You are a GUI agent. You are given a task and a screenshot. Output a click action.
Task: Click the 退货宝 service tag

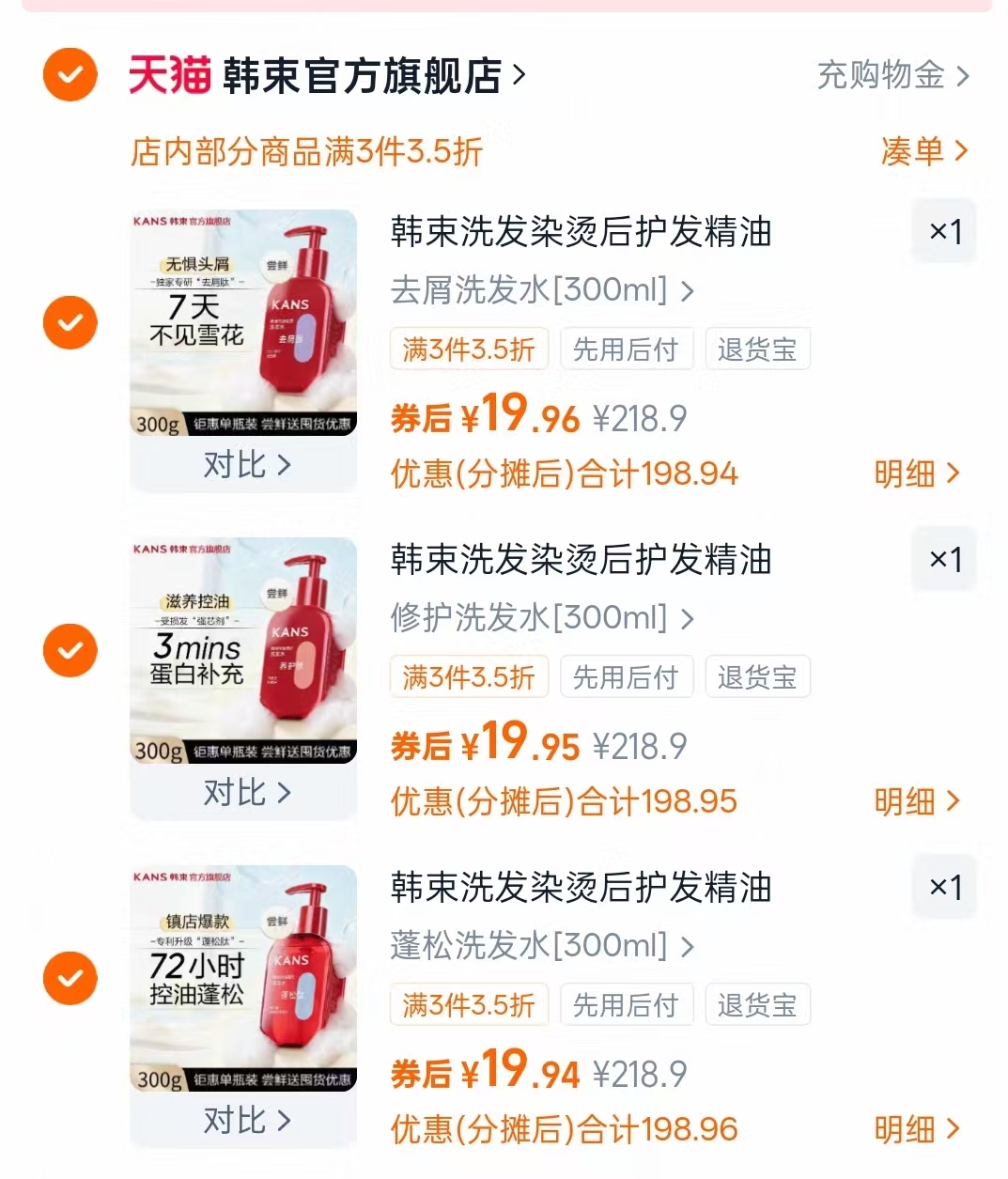coord(757,349)
